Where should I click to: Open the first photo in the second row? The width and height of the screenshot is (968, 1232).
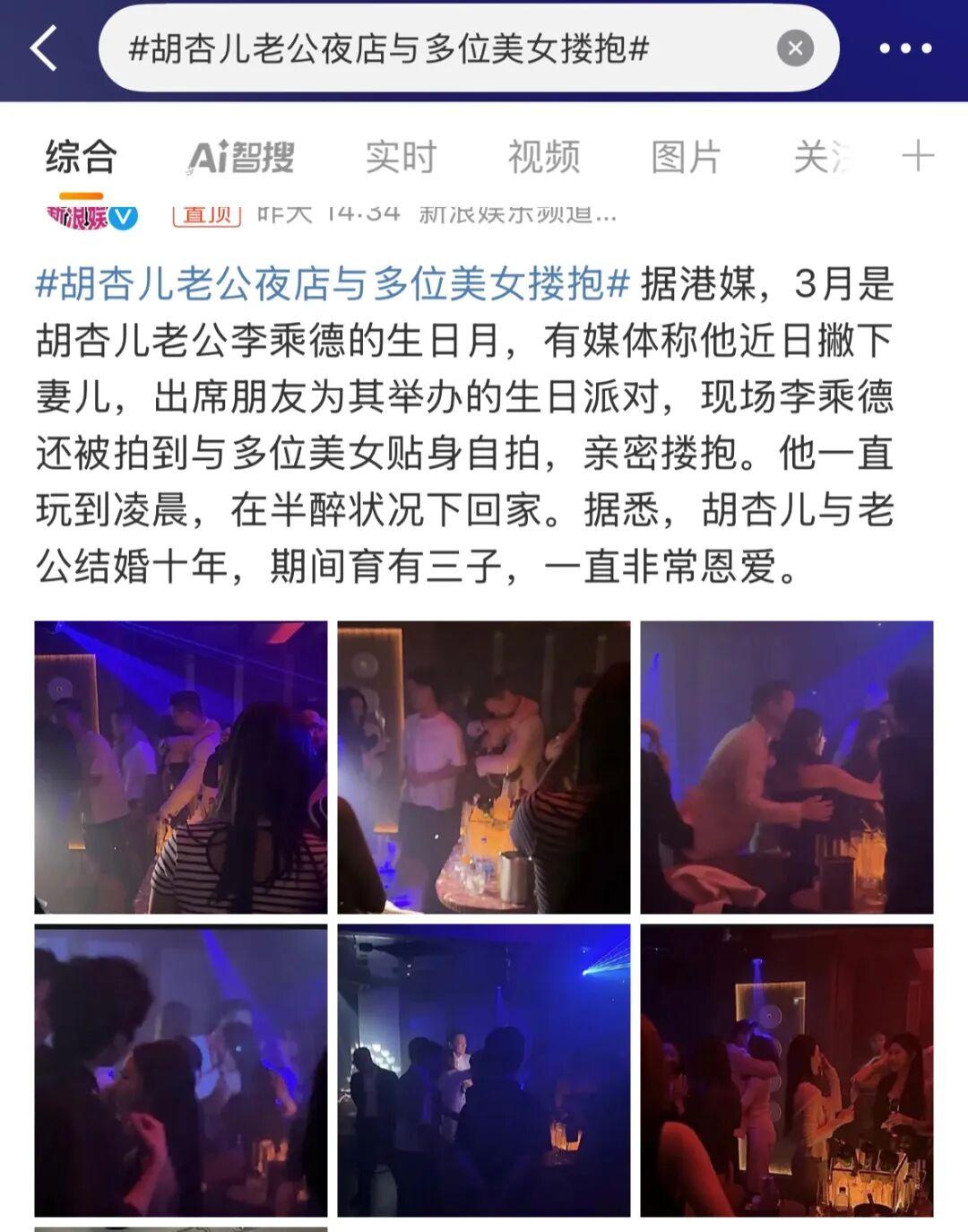181,1070
